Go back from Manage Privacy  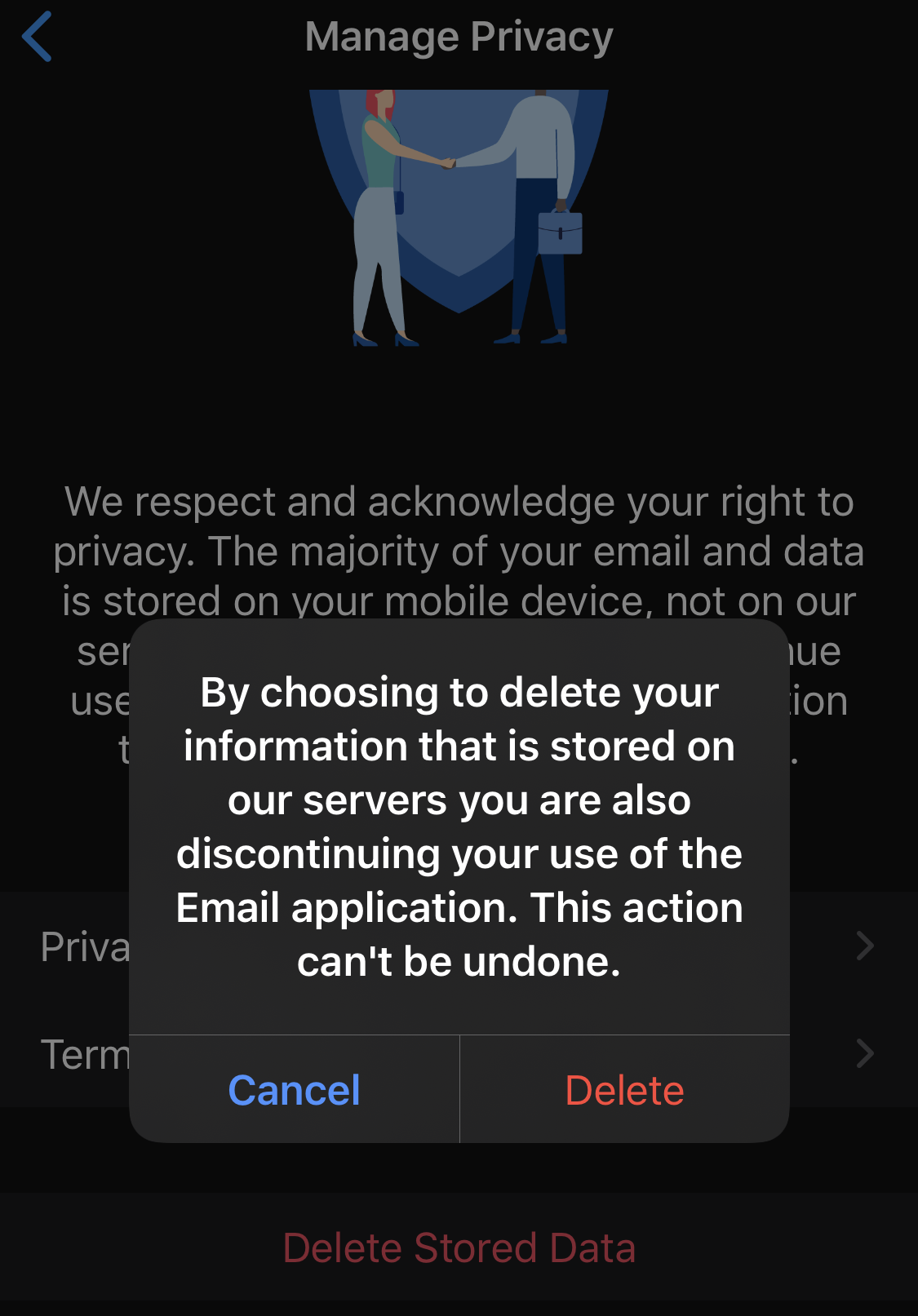tap(38, 37)
